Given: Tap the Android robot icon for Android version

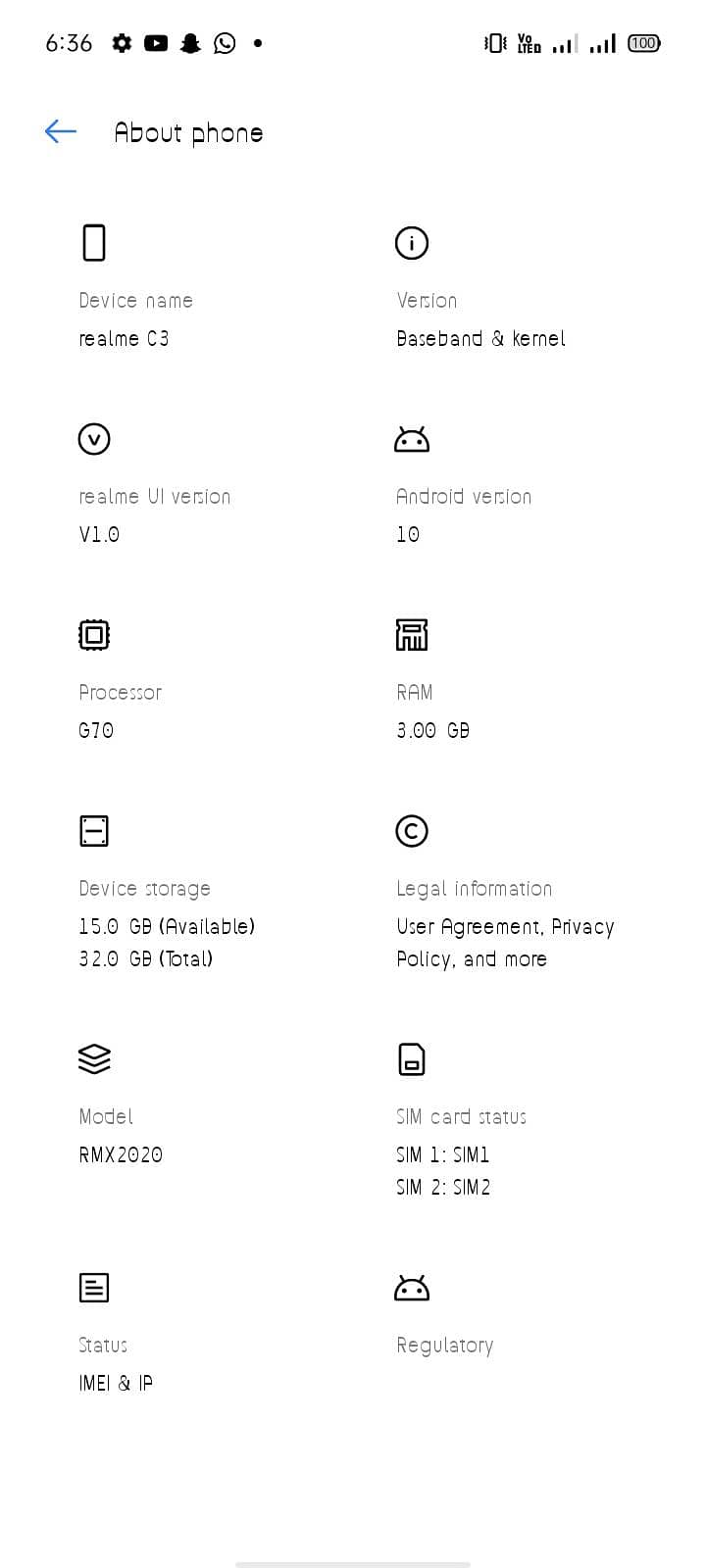Looking at the screenshot, I should [x=411, y=438].
